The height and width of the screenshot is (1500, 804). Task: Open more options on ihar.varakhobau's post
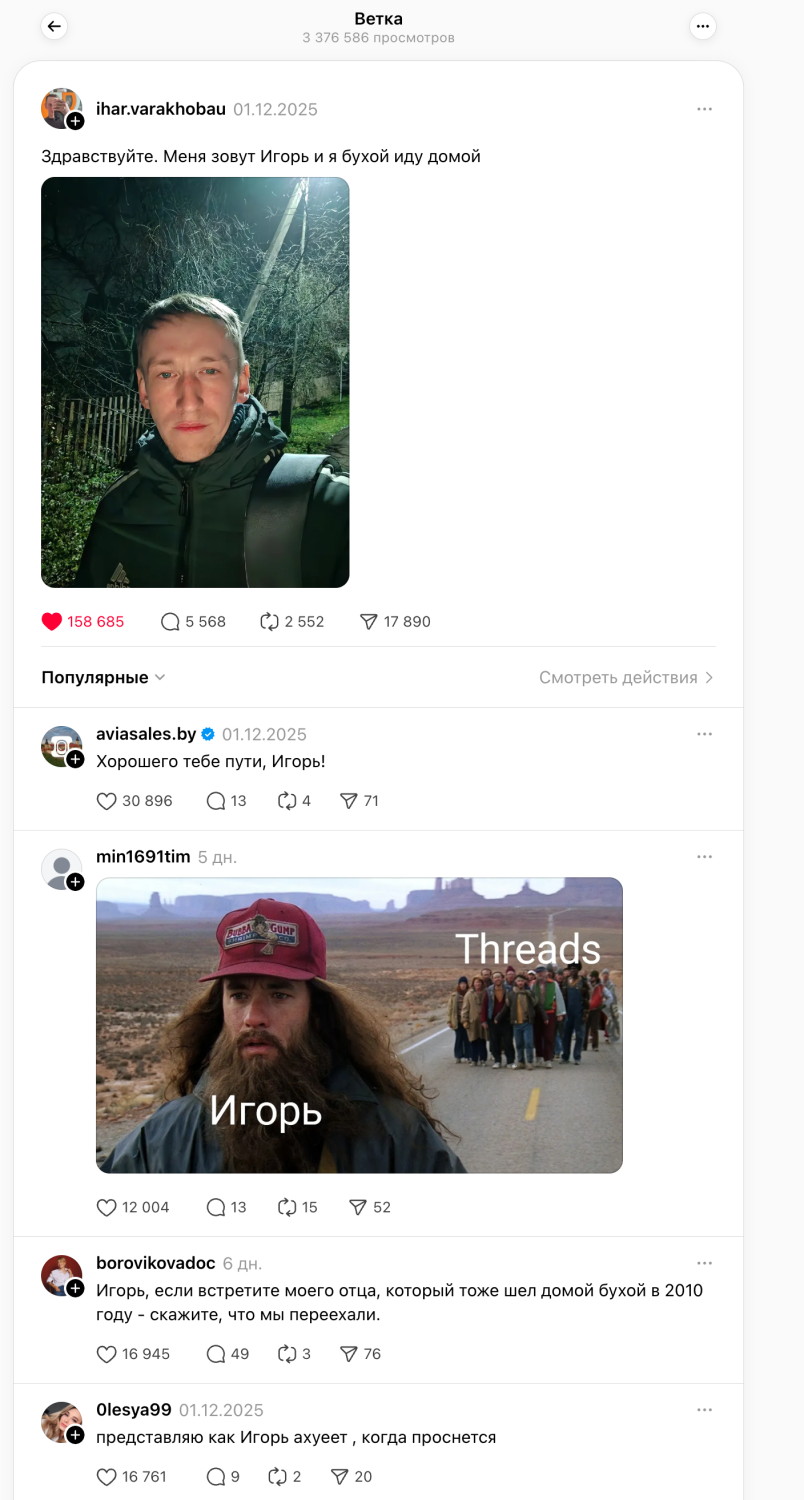click(704, 109)
